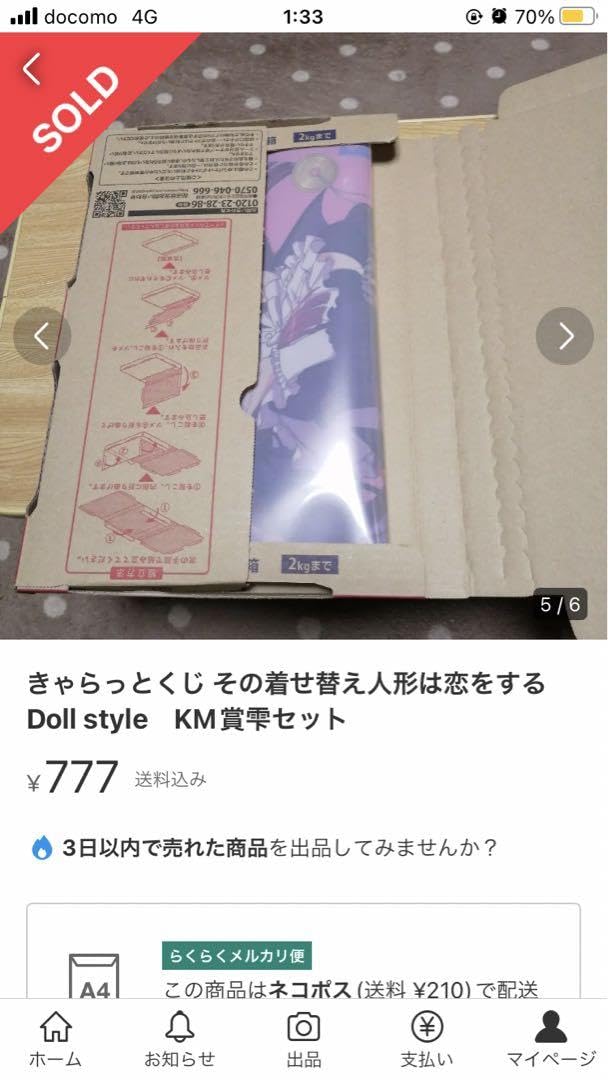Open the マイページ tab
The height and width of the screenshot is (1080, 608).
point(550,1038)
